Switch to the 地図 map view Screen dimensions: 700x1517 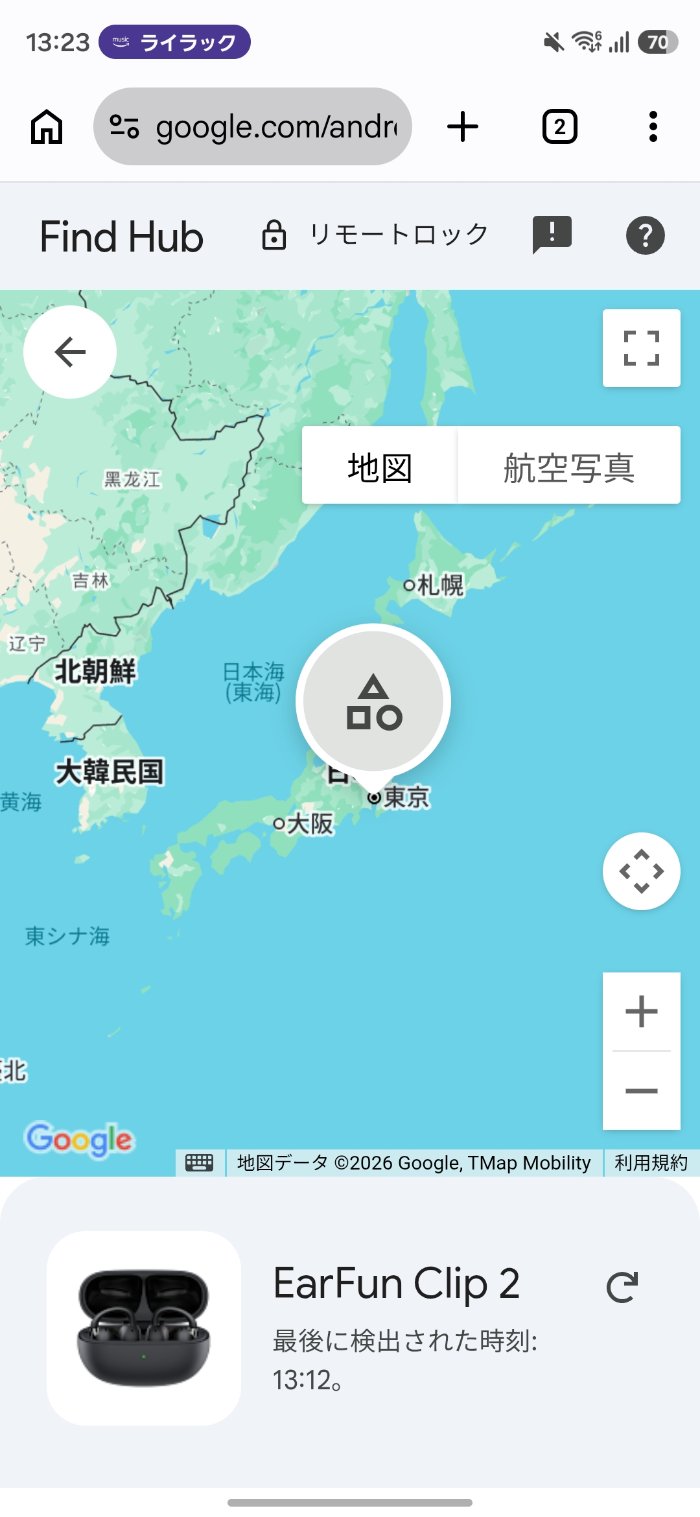click(380, 466)
